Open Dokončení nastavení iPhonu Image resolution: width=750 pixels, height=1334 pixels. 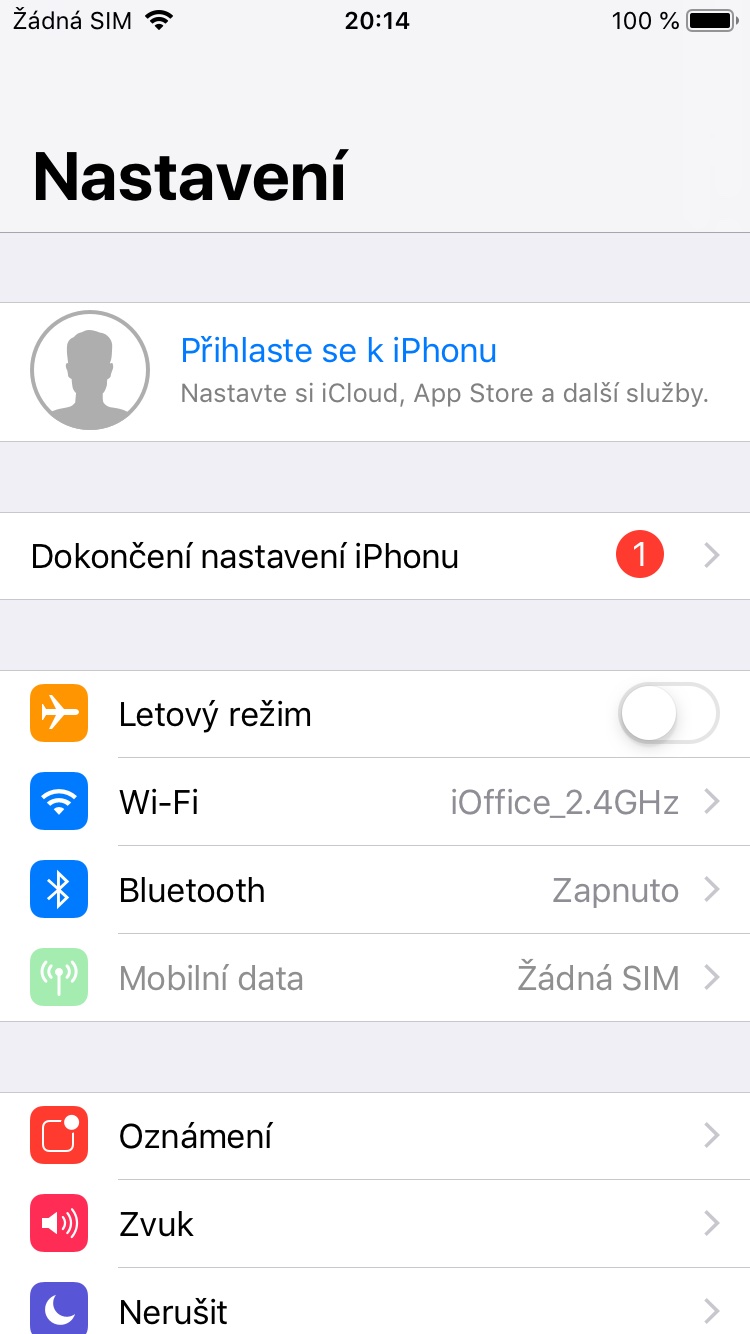coord(245,556)
